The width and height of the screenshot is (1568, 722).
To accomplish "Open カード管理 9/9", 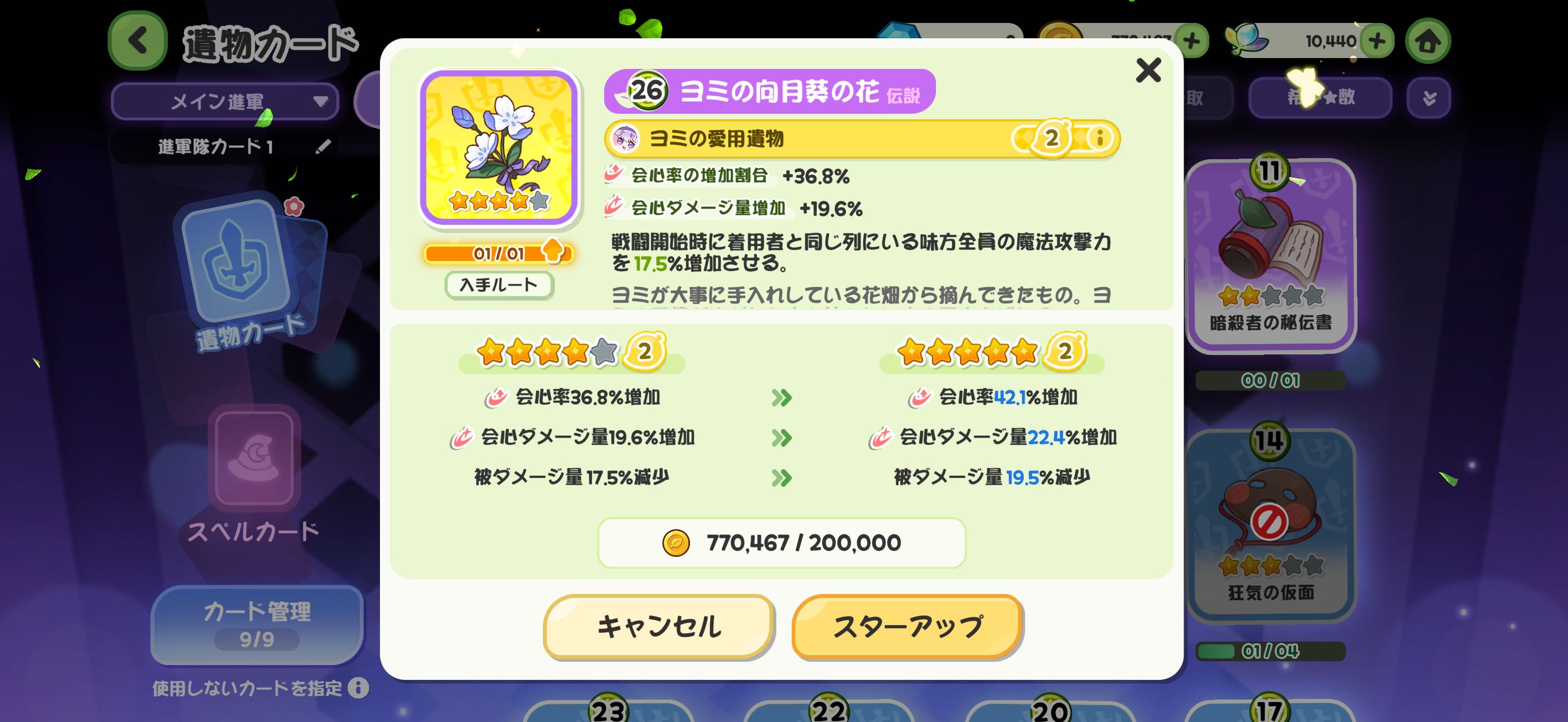I will [257, 625].
